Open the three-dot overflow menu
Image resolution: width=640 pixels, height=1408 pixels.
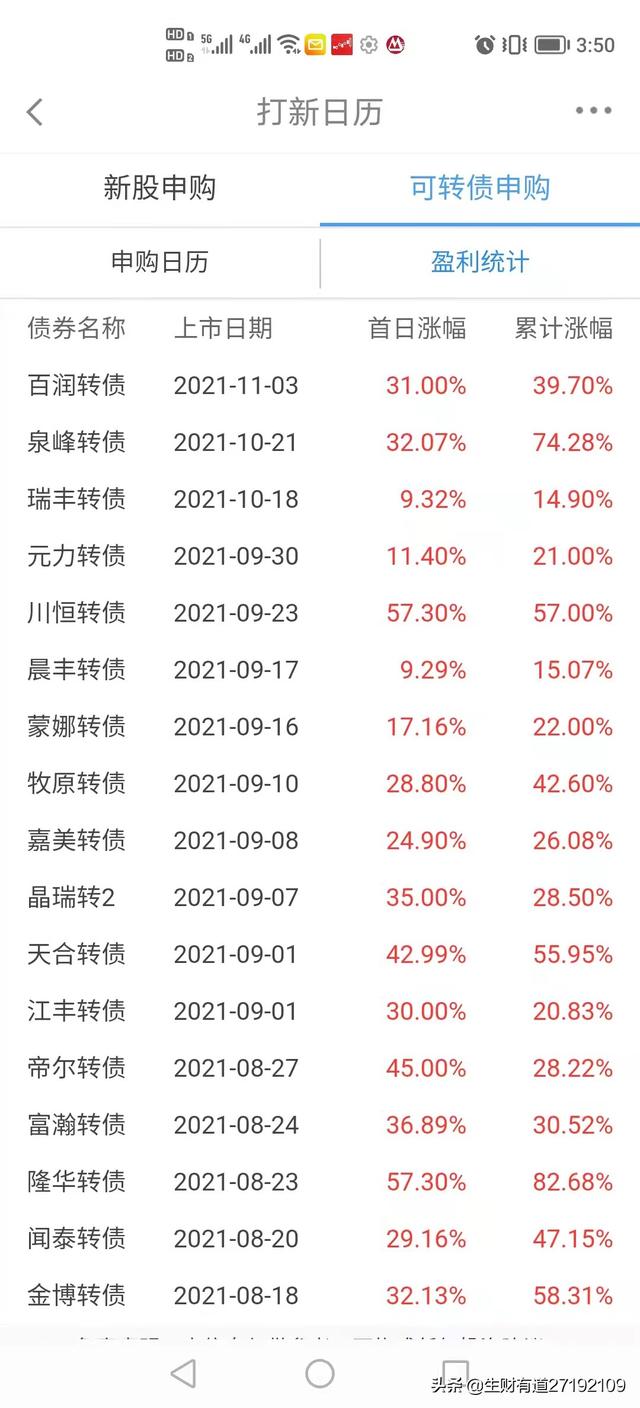click(593, 111)
